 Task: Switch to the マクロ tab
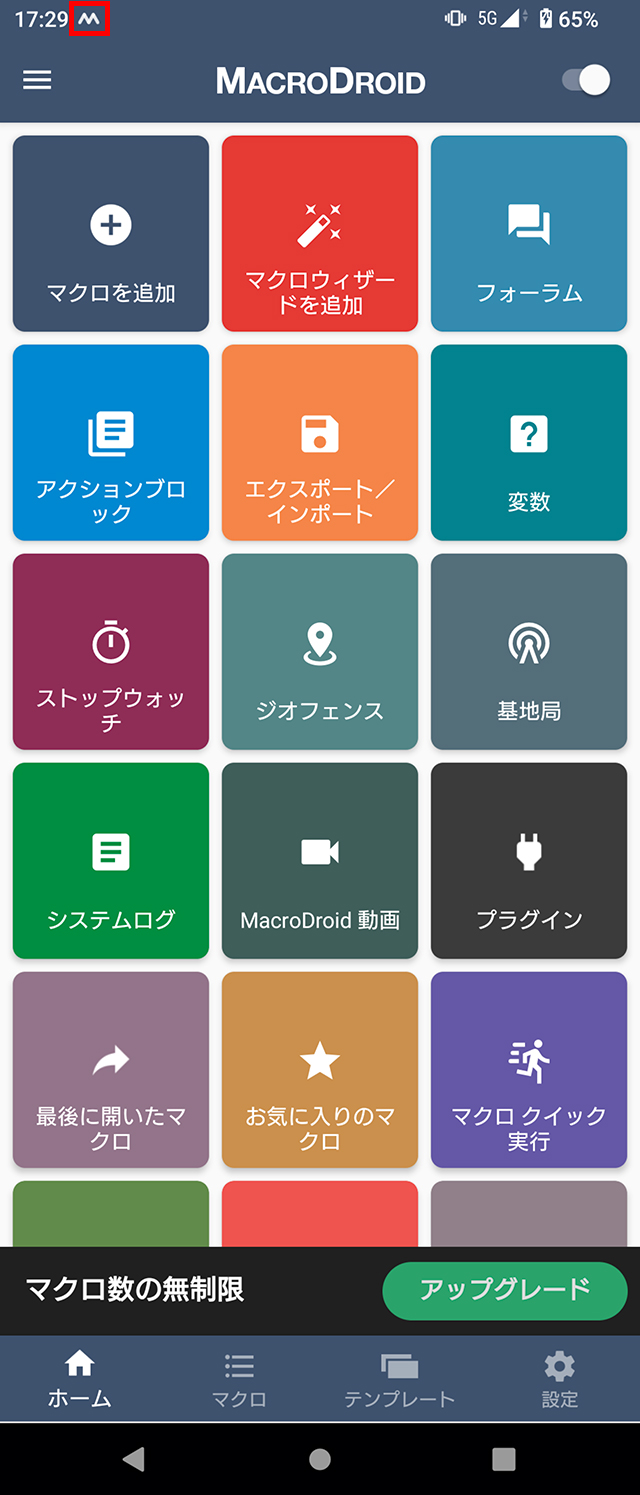239,1379
